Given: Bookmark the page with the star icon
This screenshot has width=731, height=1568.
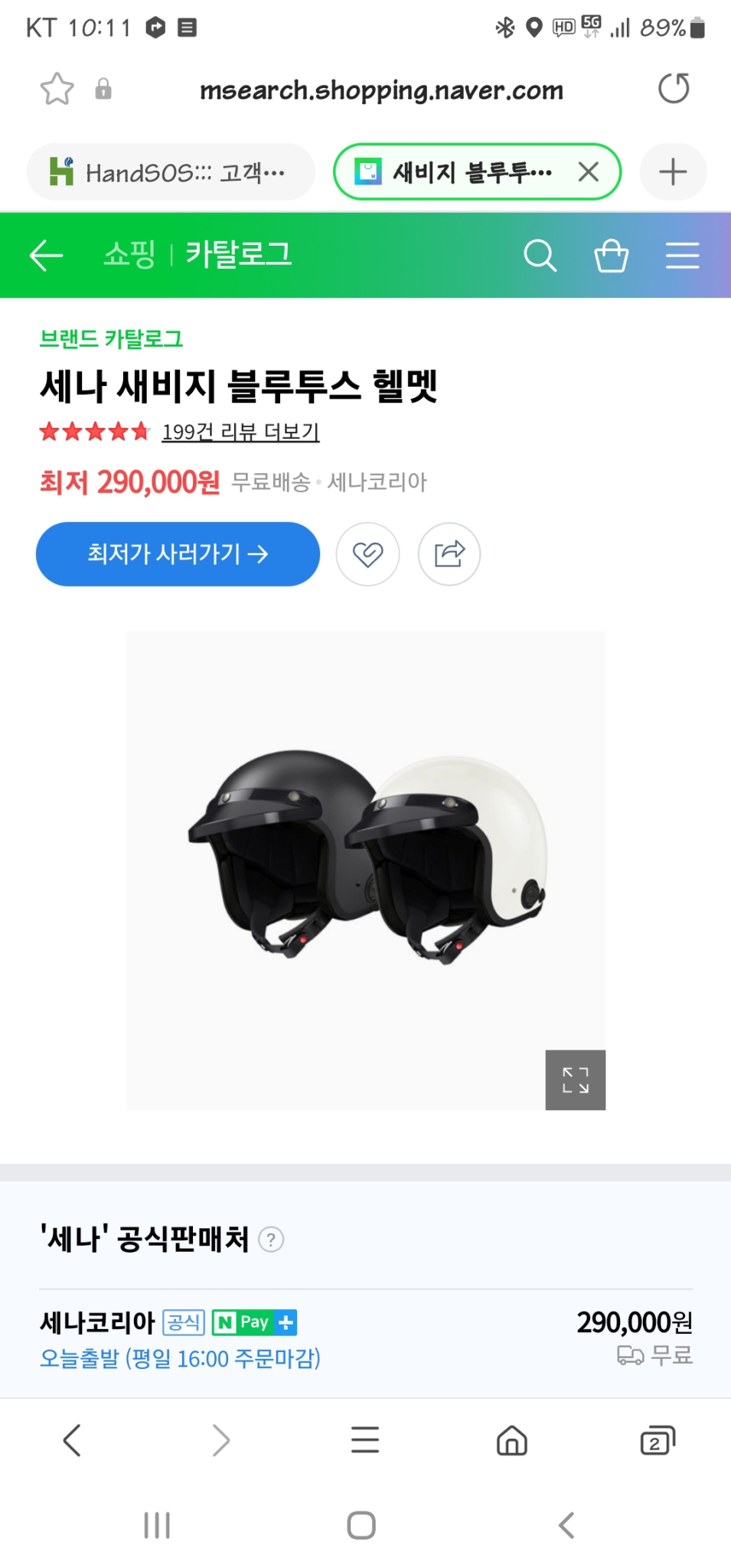Looking at the screenshot, I should click(55, 88).
